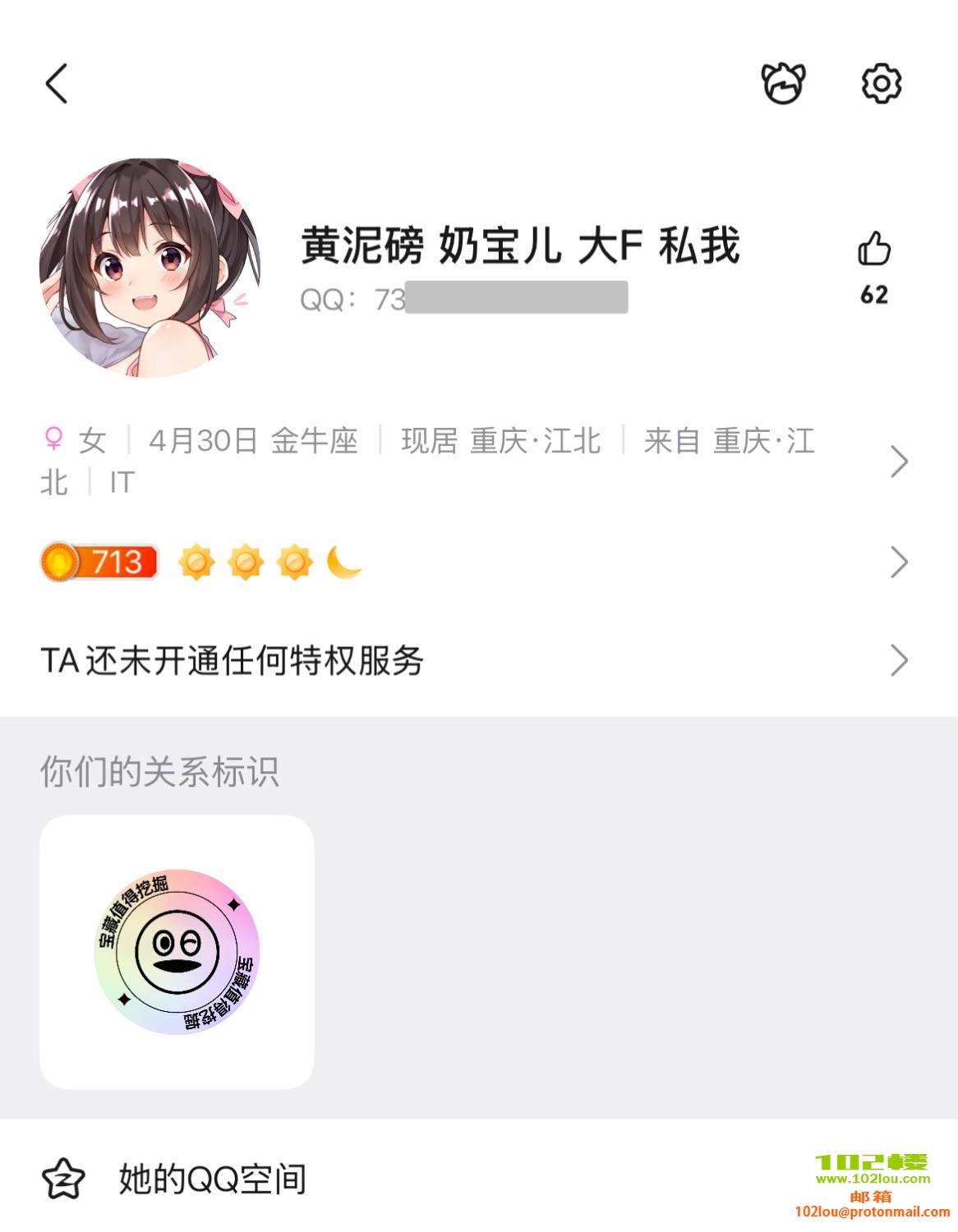View the anime girl profile avatar
Image resolution: width=958 pixels, height=1232 pixels.
(150, 268)
